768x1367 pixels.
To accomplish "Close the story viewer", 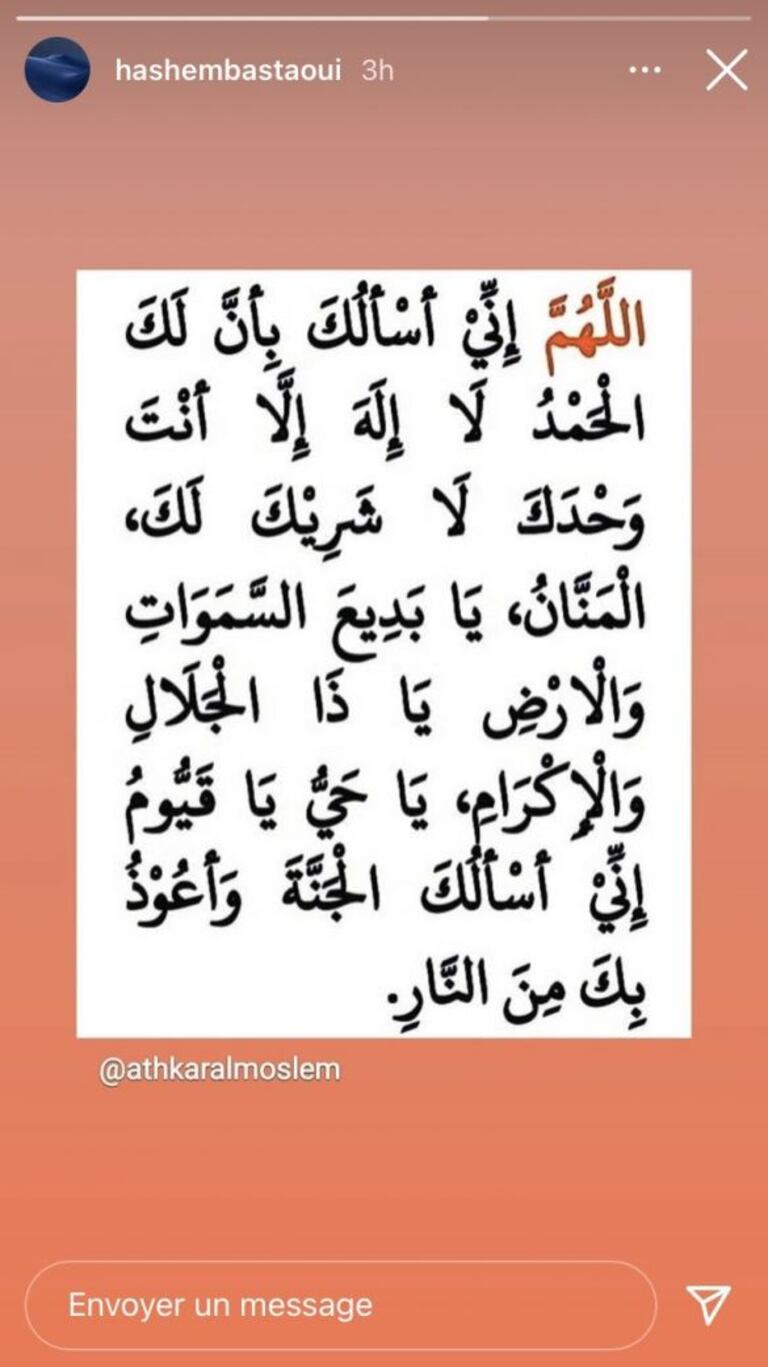I will pyautogui.click(x=726, y=71).
